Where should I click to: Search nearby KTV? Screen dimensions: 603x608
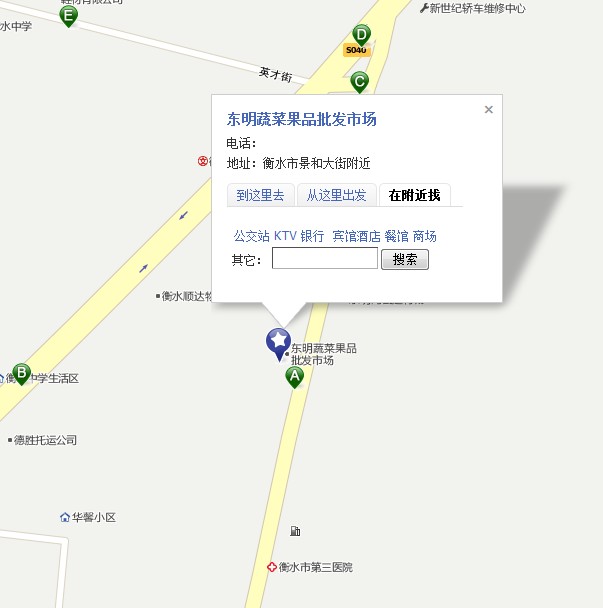tap(285, 236)
